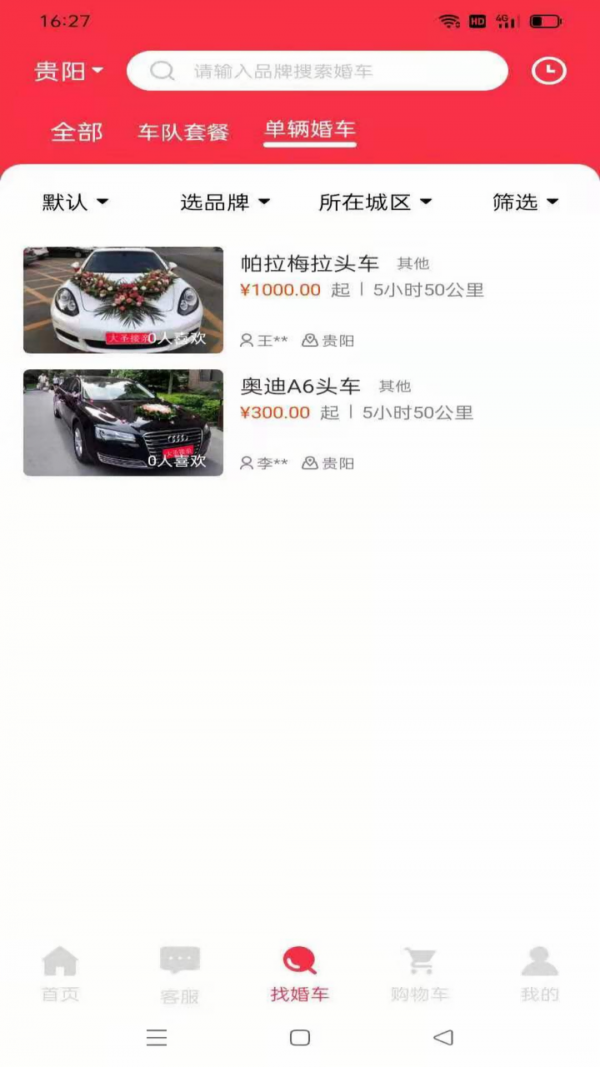Expand the 默认 sort dropdown

click(75, 203)
